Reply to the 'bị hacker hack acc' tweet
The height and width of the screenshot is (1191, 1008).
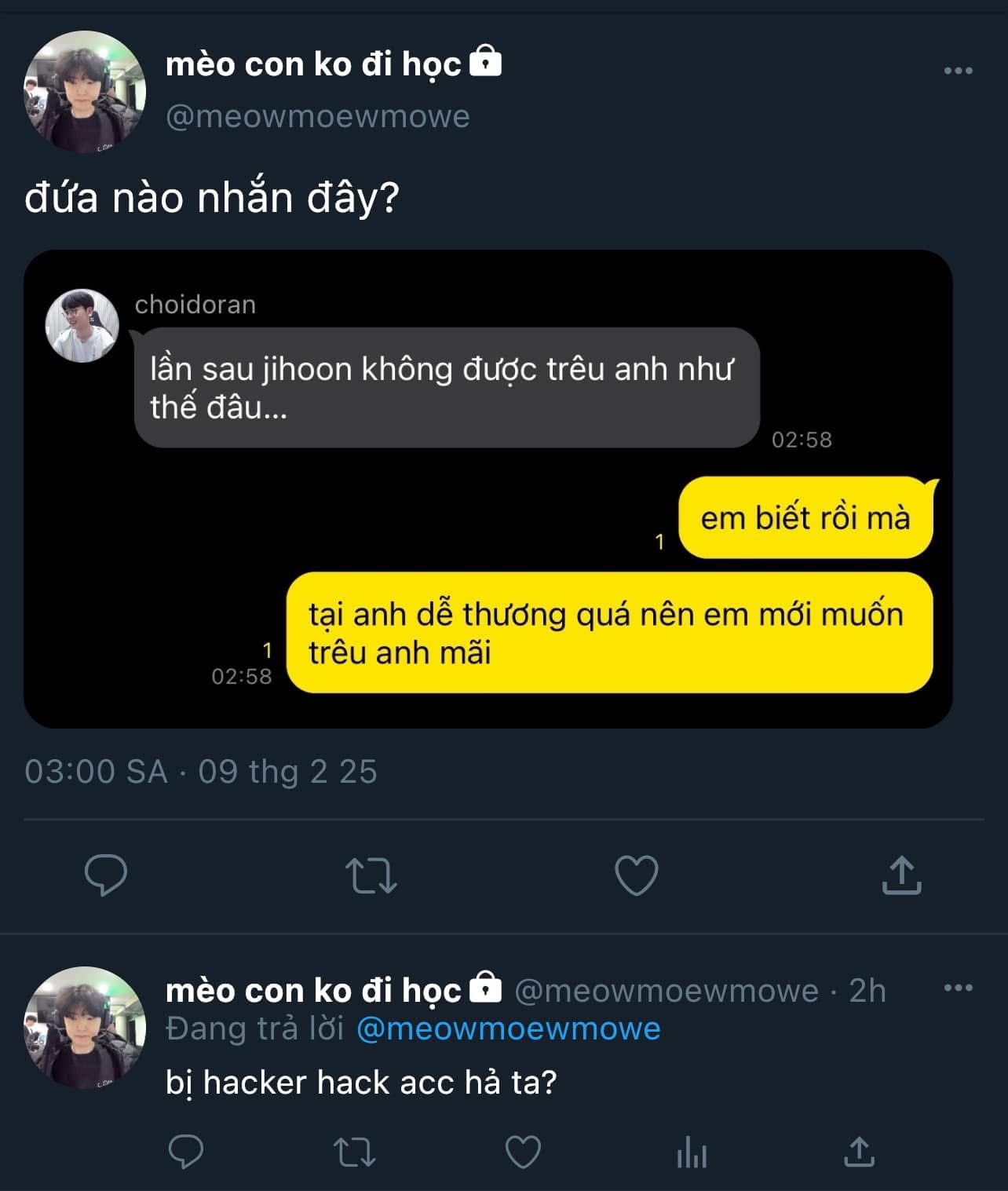(x=186, y=1153)
